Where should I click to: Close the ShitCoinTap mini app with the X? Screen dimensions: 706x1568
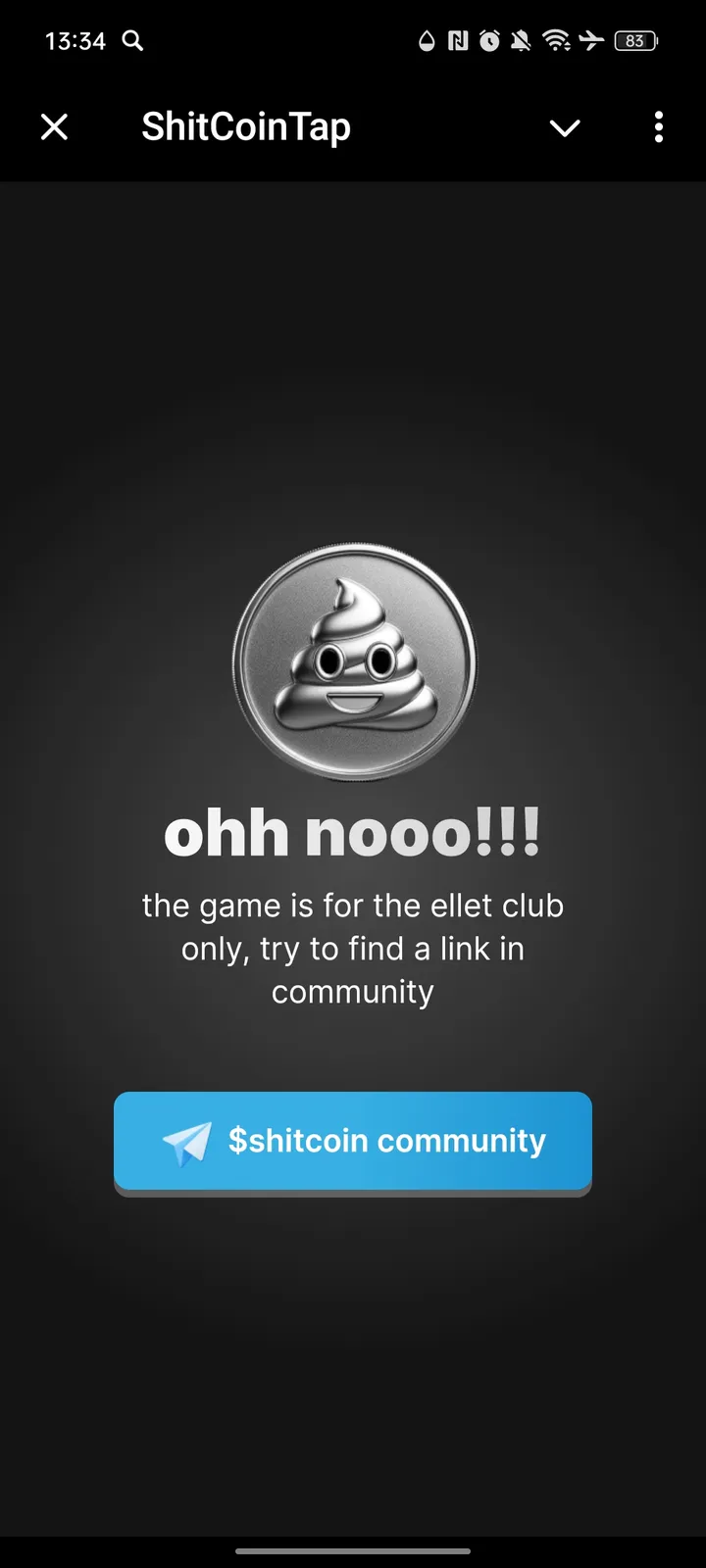55,127
